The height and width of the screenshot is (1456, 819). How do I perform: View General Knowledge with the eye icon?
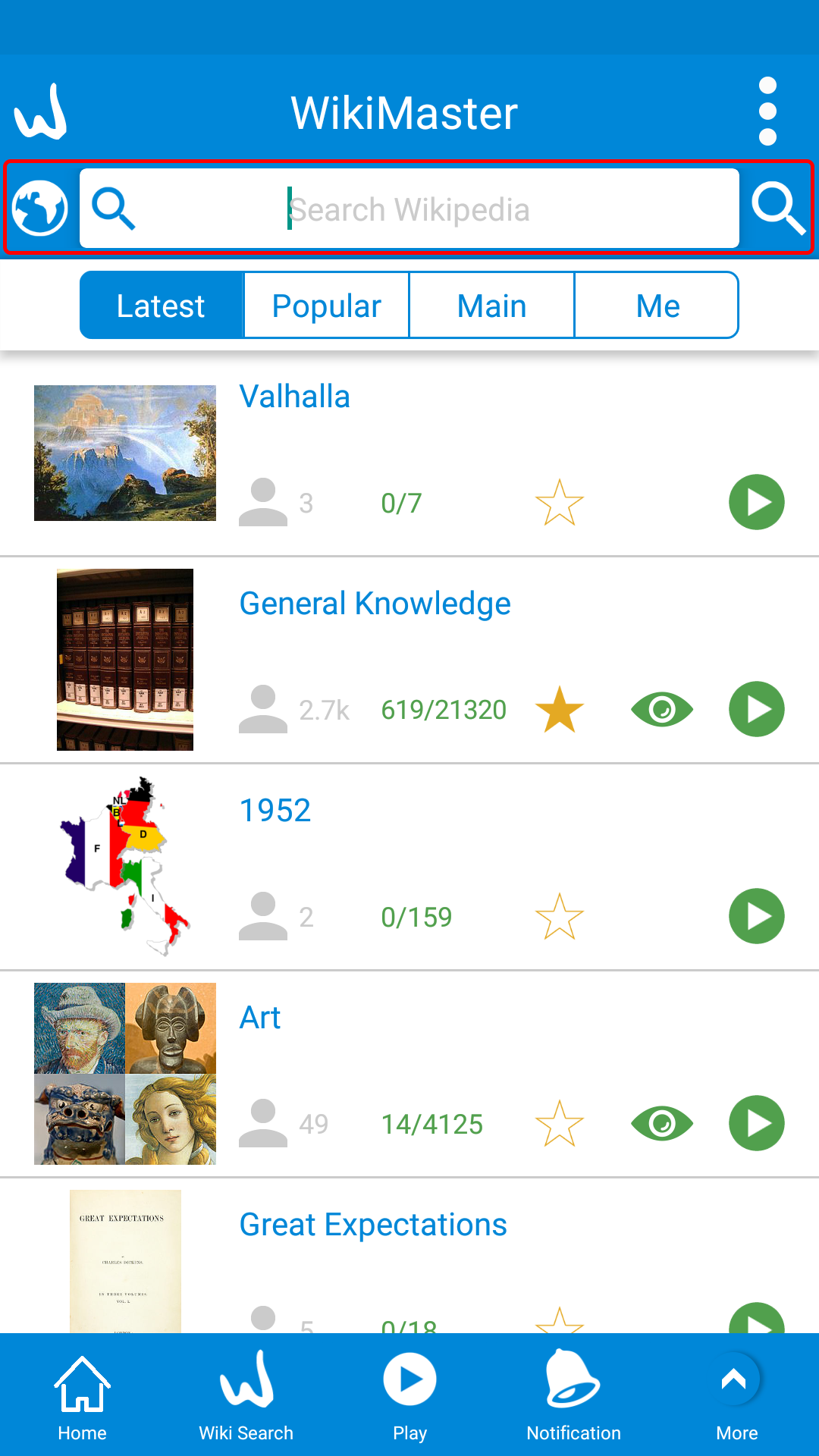tap(662, 710)
